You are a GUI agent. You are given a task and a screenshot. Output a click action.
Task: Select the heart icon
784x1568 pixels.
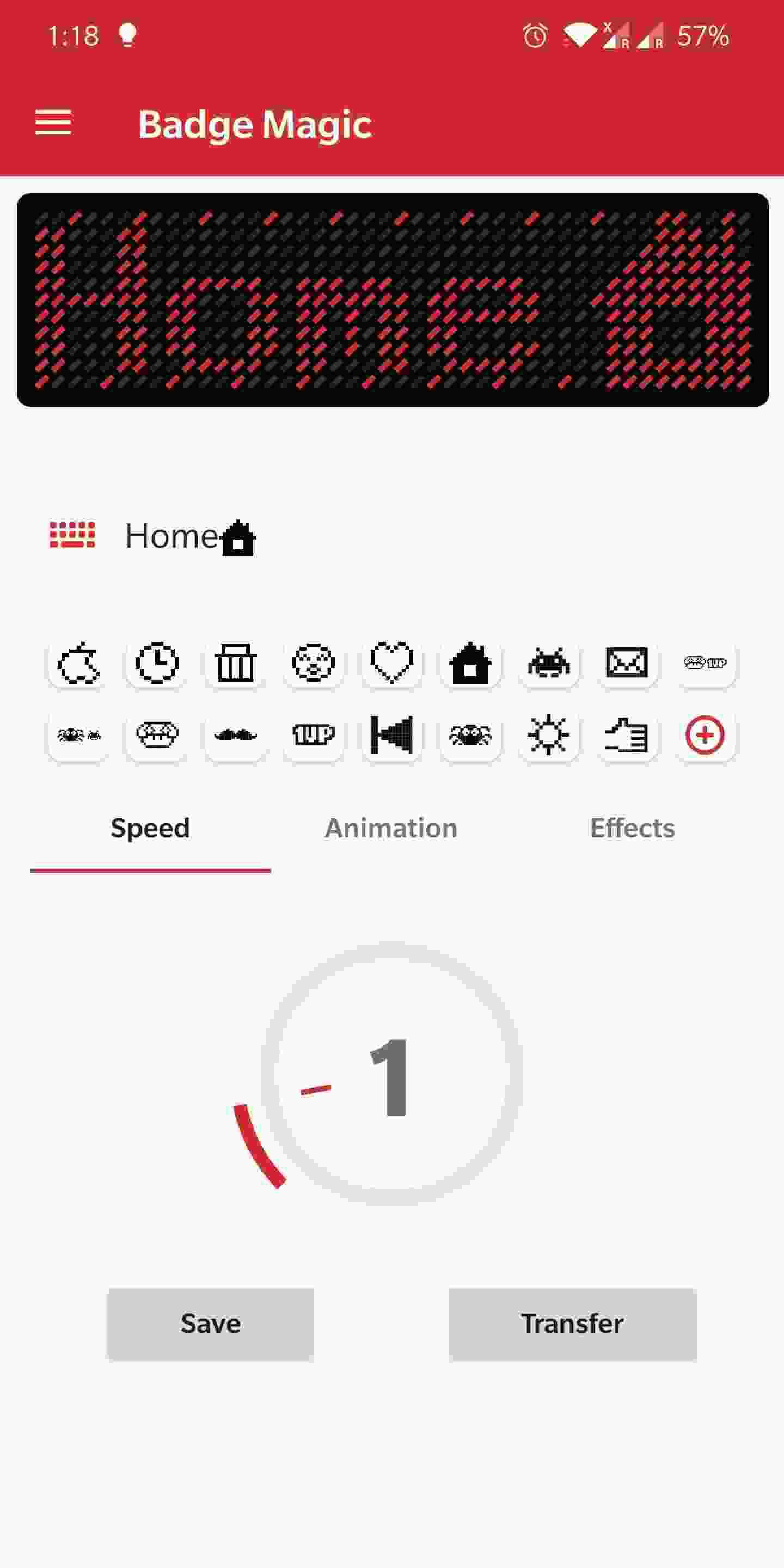coord(391,665)
